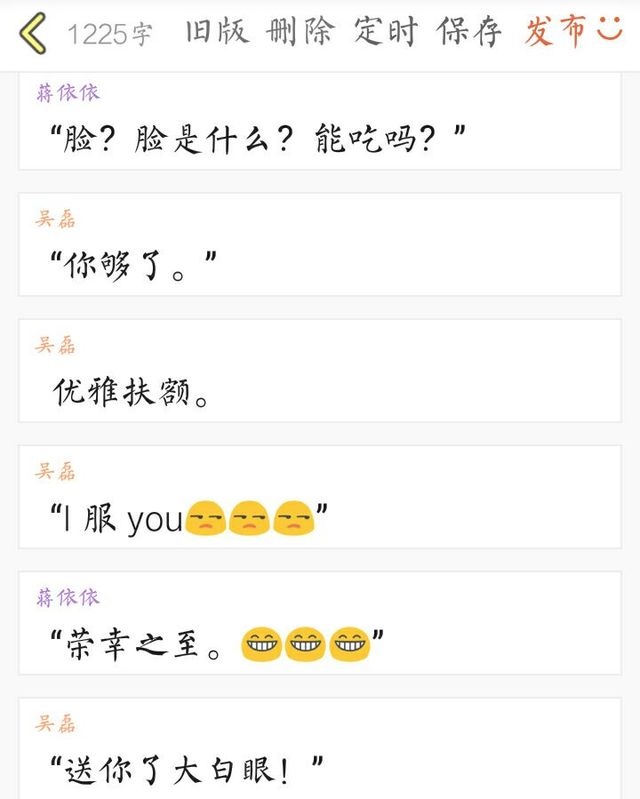Open the 优雅扶额 narration block

(x=320, y=371)
